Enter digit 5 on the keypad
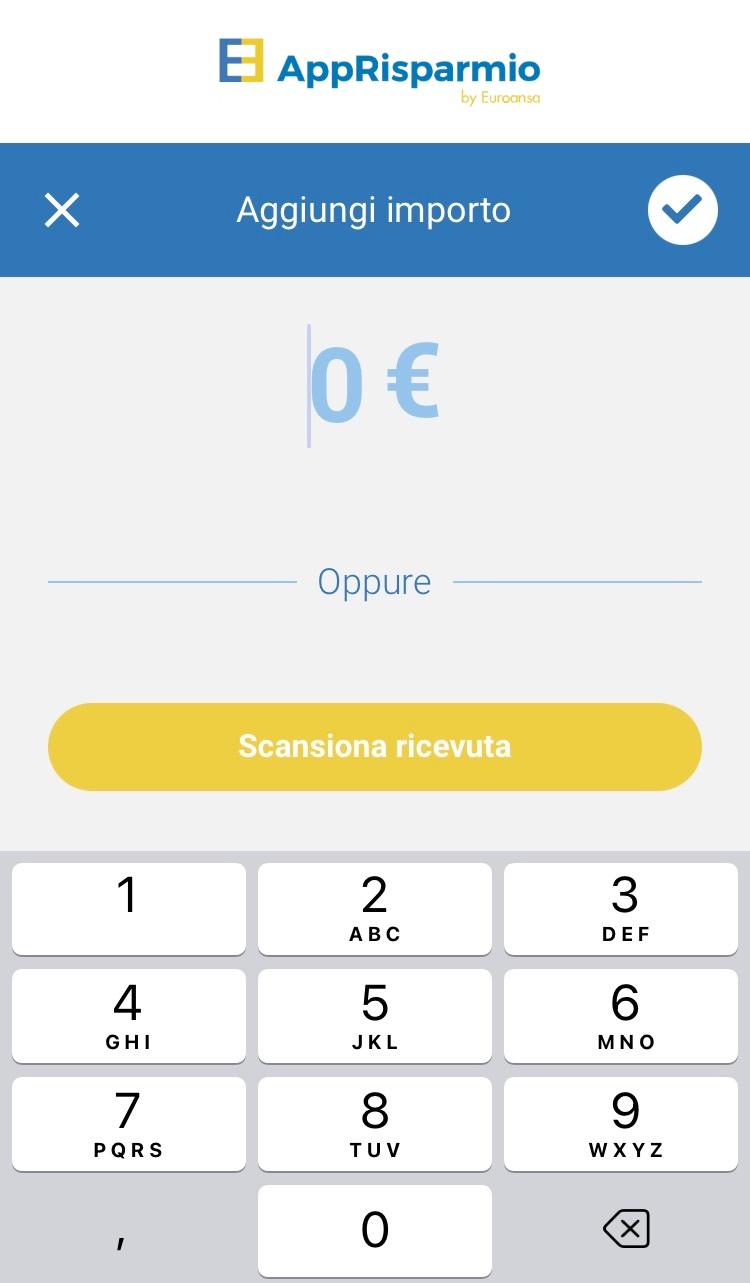750x1283 pixels. click(x=375, y=1016)
